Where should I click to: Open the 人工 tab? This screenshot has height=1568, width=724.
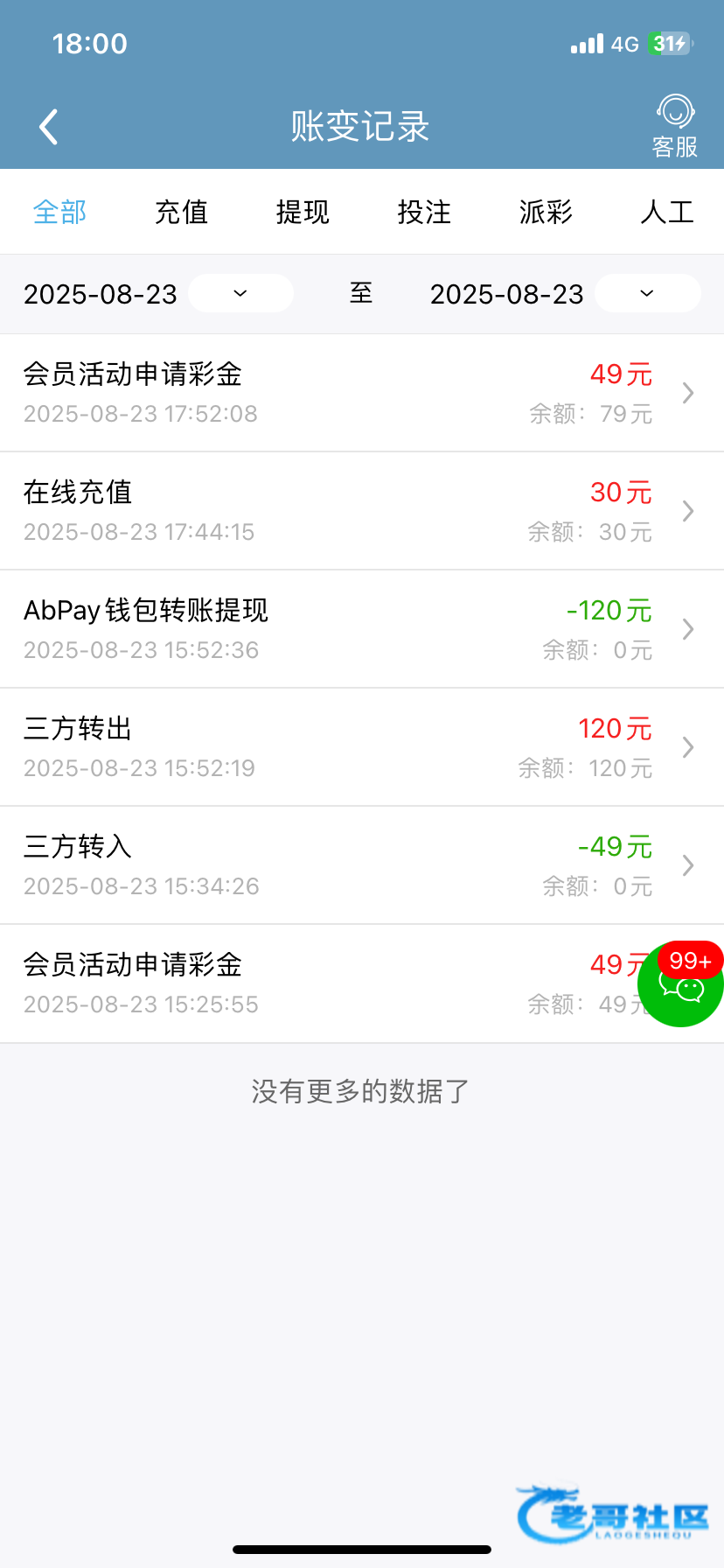(666, 212)
